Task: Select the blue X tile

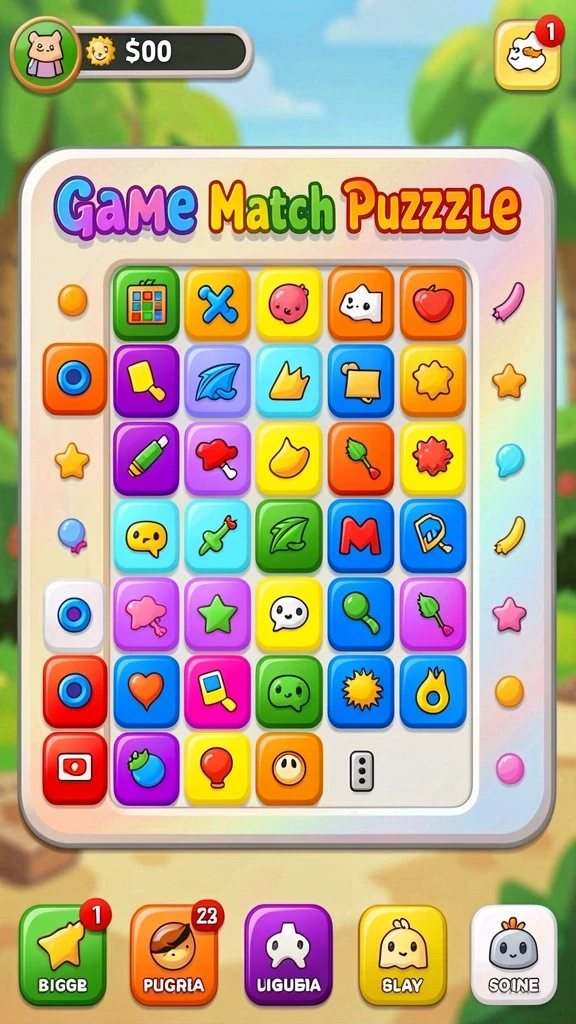Action: 217,303
